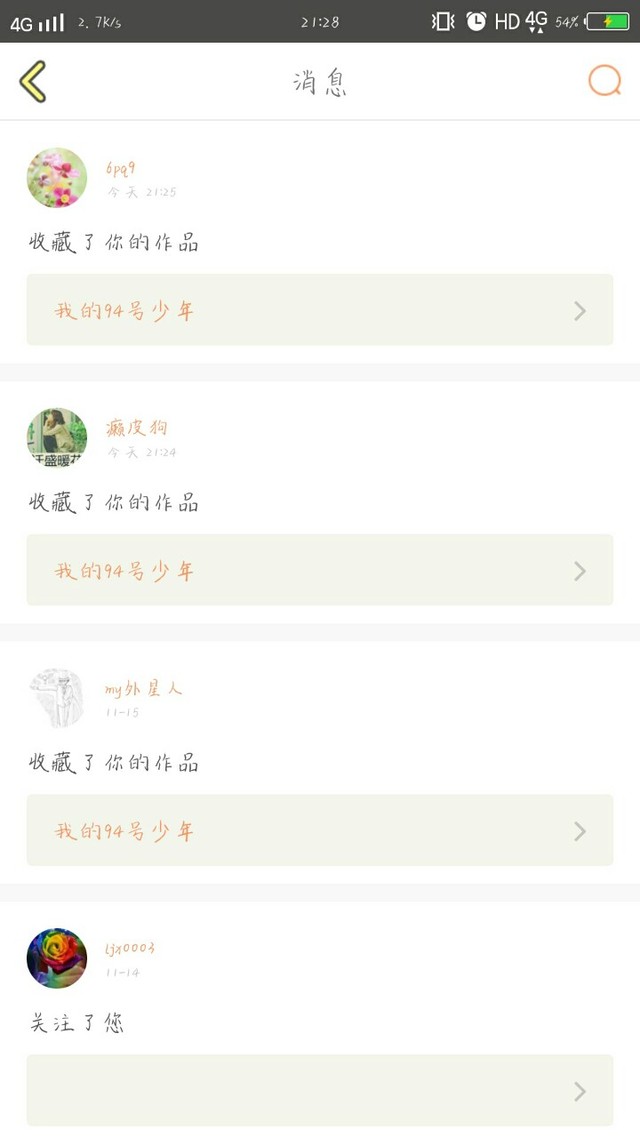640x1138 pixels.
Task: Open the orange search icon
Action: (604, 81)
